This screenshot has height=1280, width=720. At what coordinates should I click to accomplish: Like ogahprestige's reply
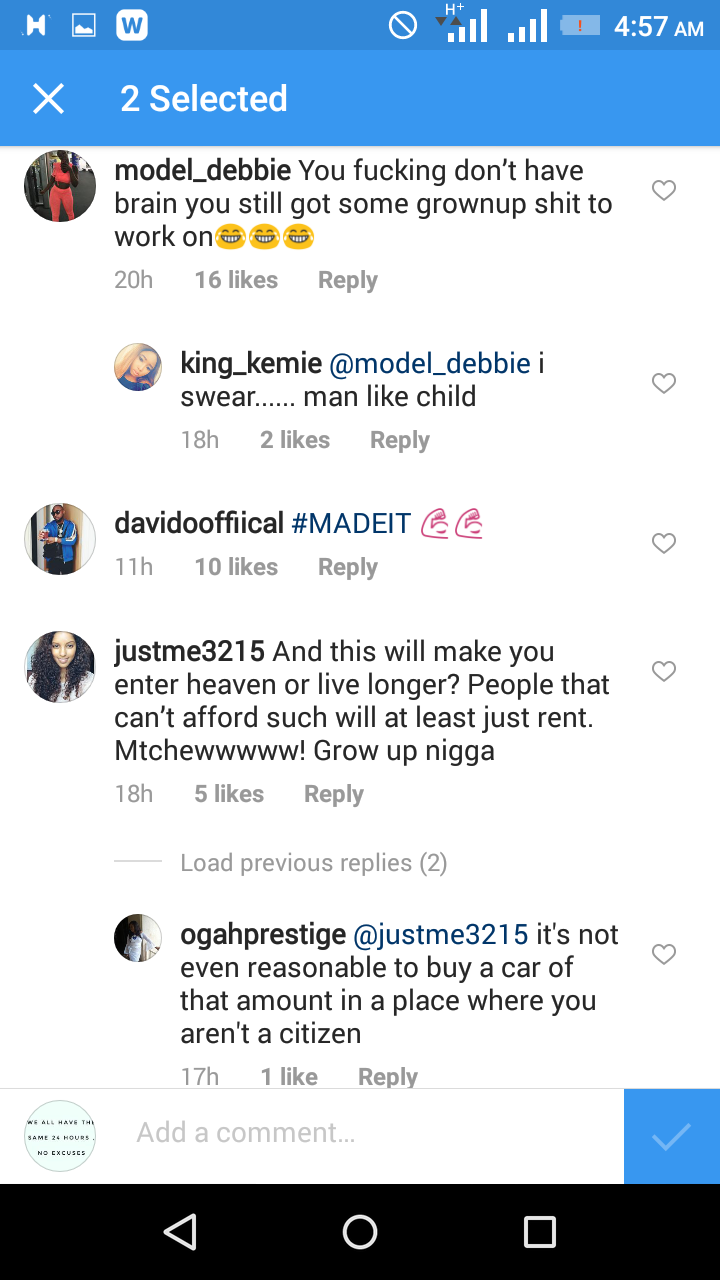click(x=664, y=955)
